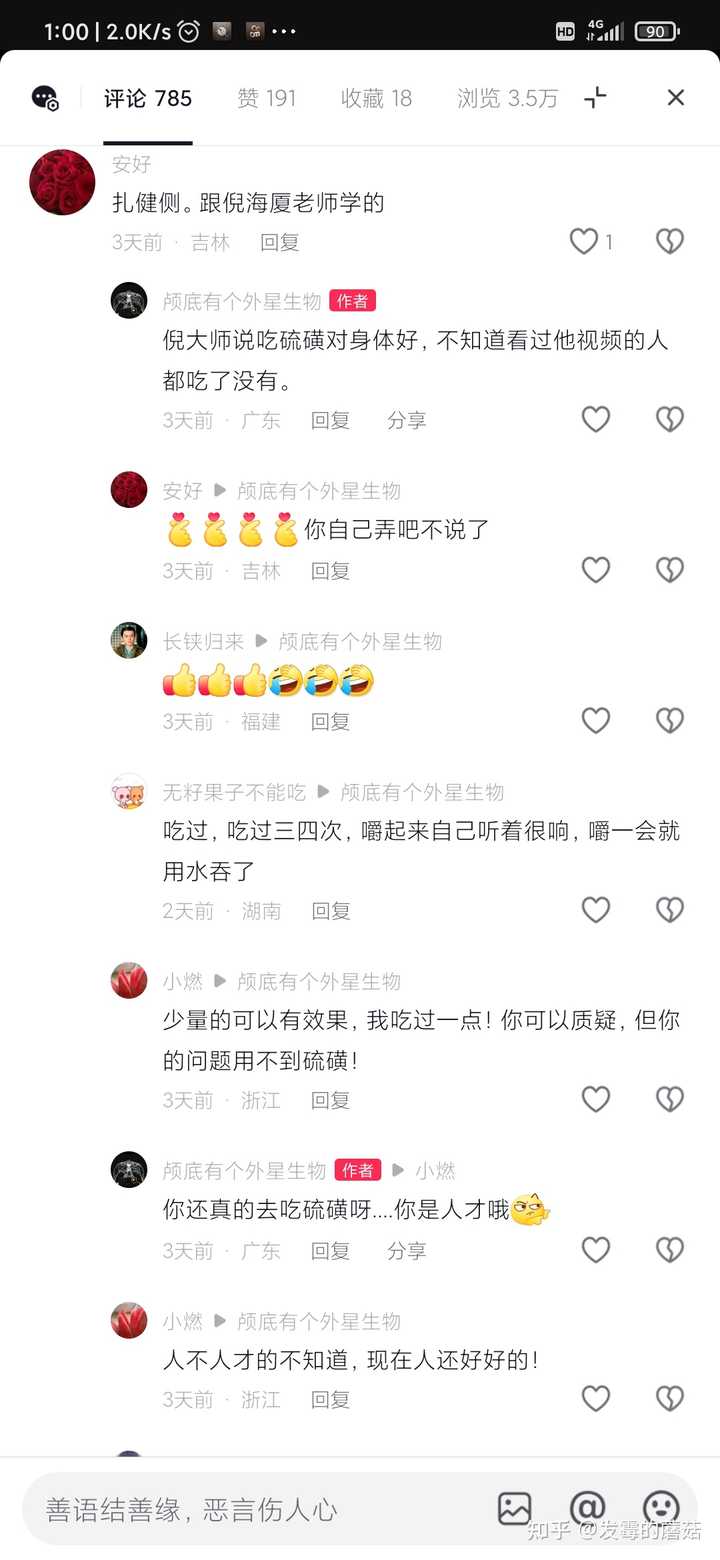The image size is (720, 1560).
Task: Dislike 小燃's 人不人才的不知道 comment
Action: tap(669, 1398)
